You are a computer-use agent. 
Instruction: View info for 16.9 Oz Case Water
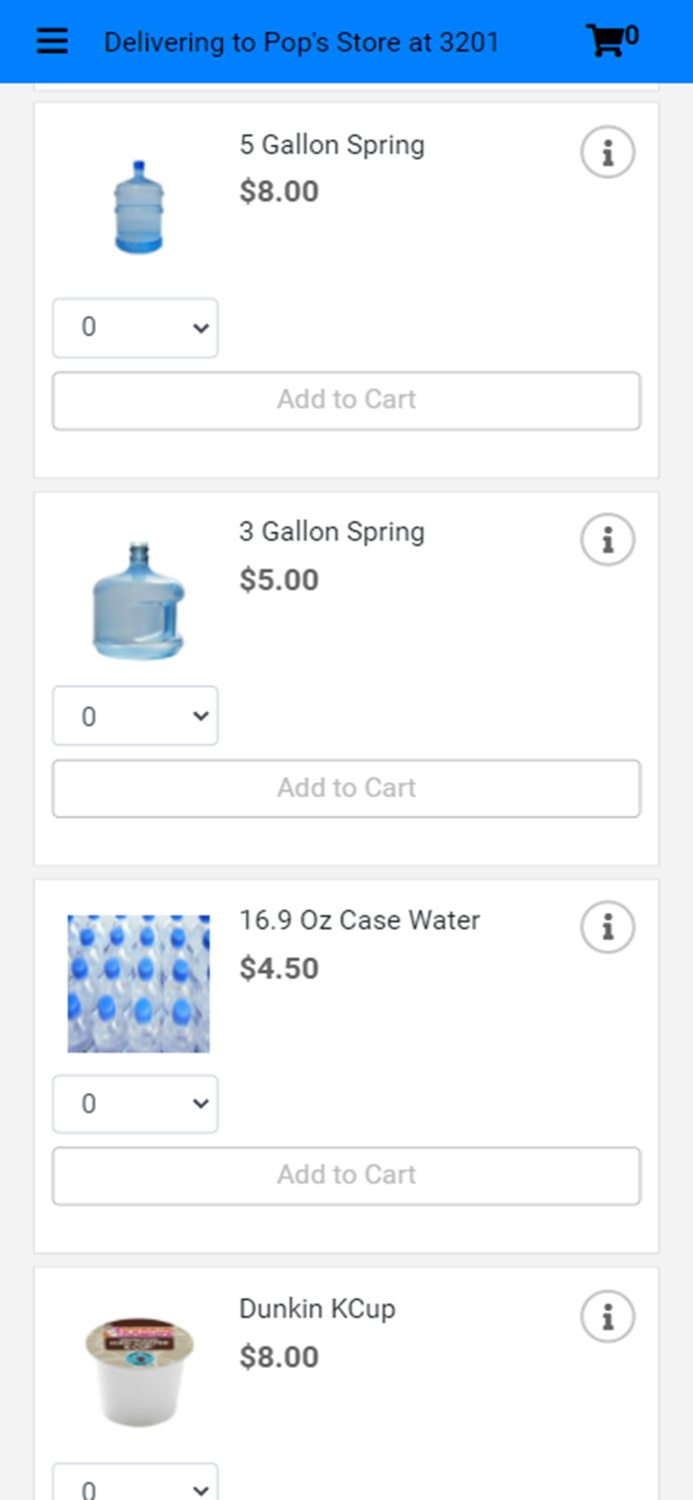coord(607,928)
